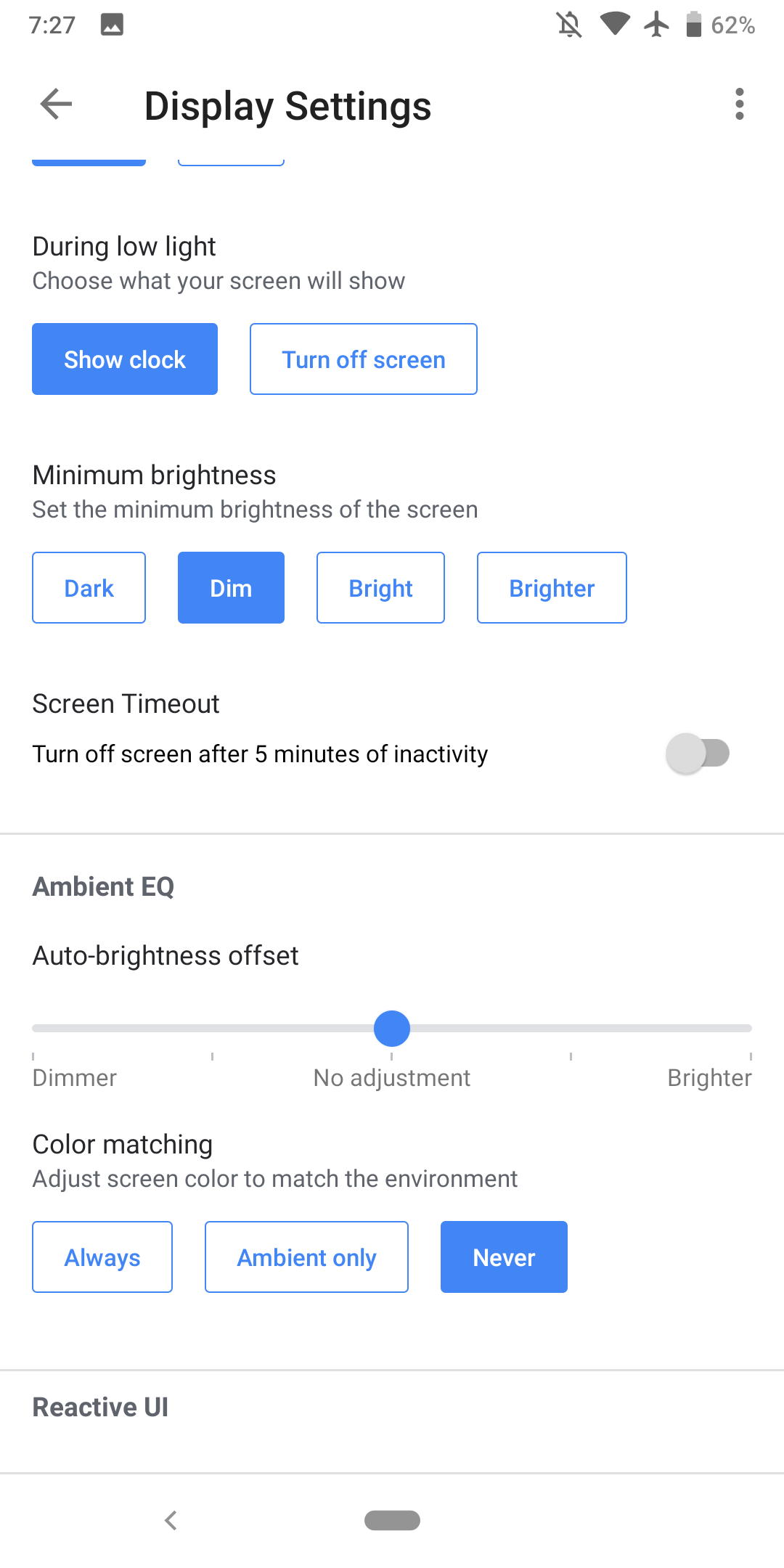Set minimum brightness to Dark
This screenshot has height=1568, width=784.
[x=89, y=588]
